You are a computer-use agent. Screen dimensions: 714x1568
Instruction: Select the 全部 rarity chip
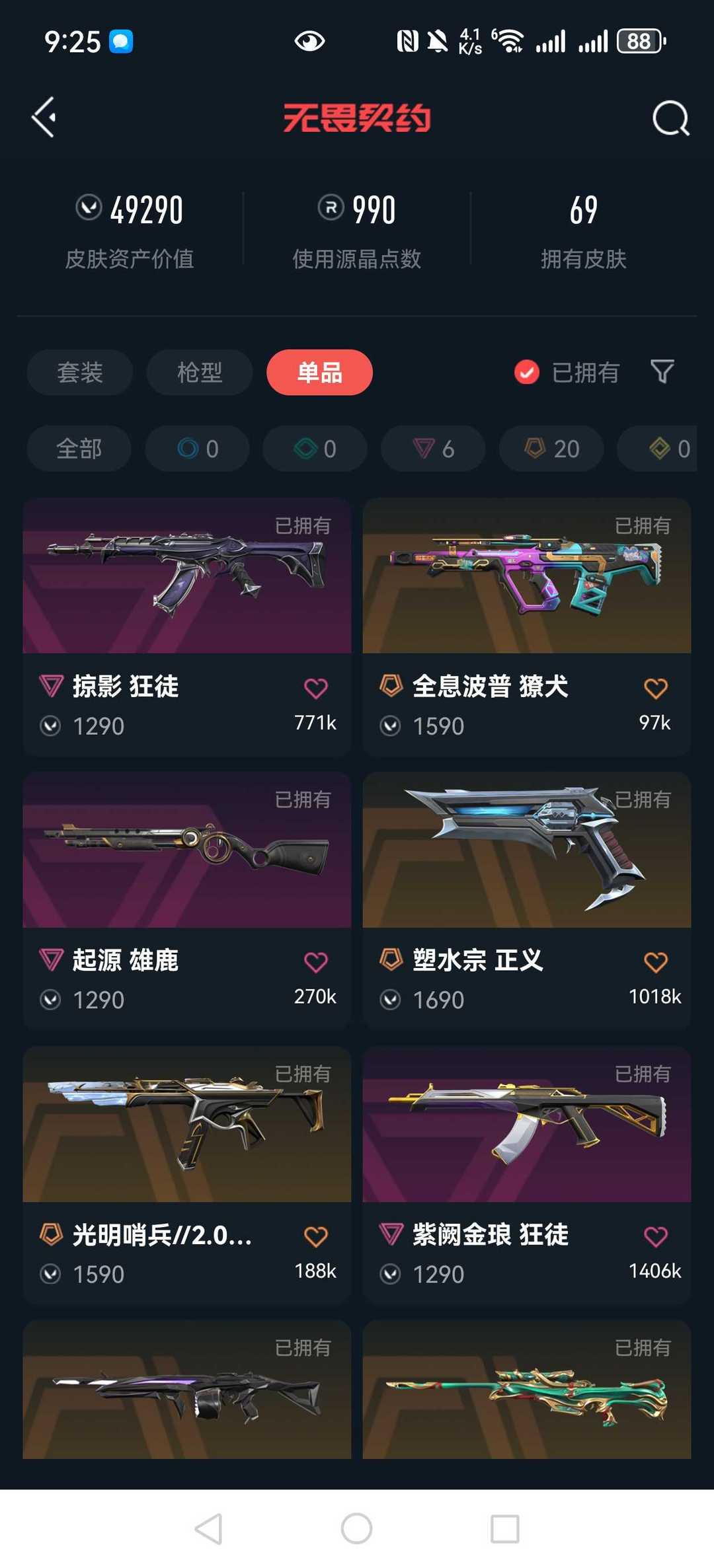pos(79,449)
